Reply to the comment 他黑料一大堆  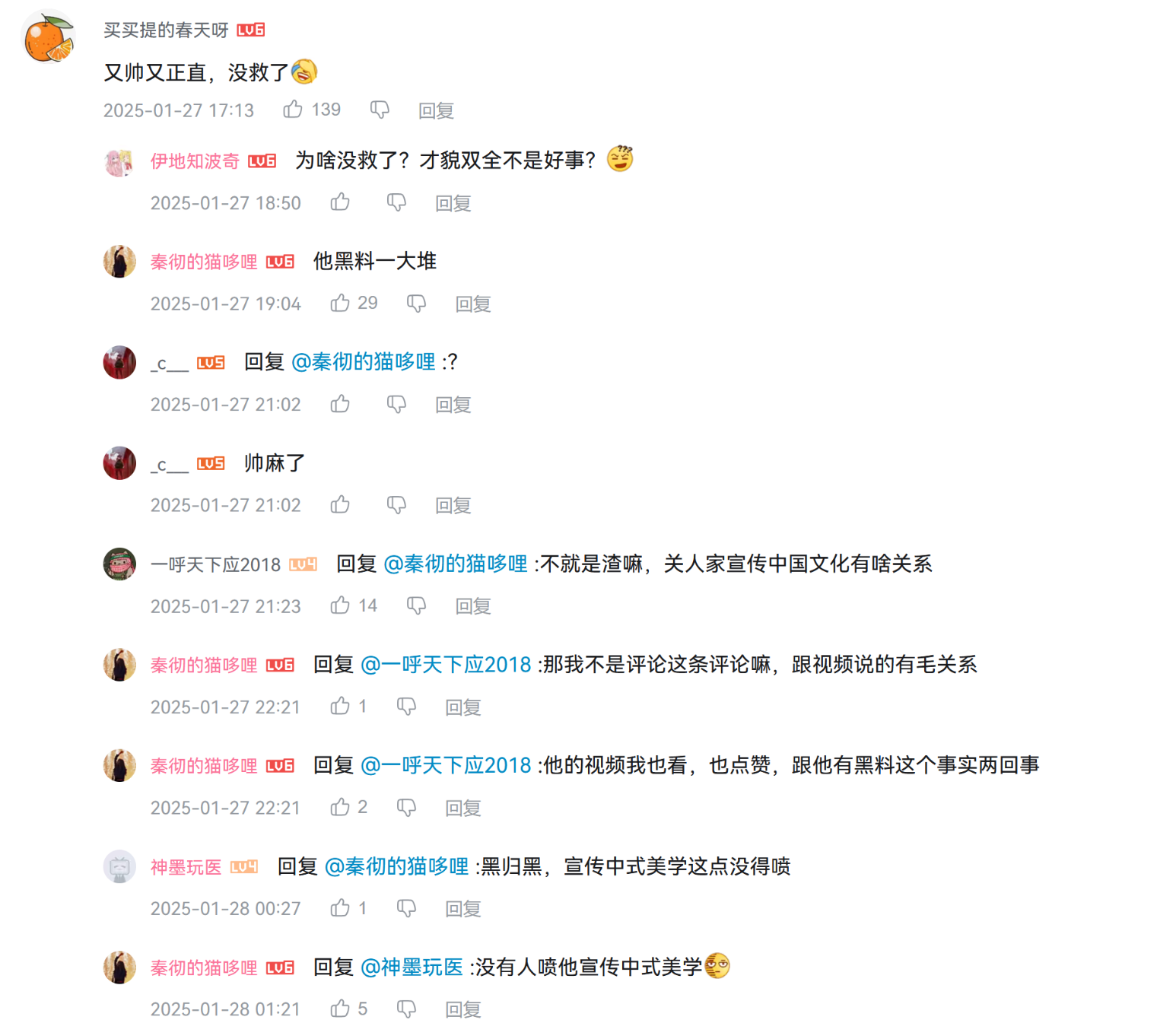tap(472, 304)
